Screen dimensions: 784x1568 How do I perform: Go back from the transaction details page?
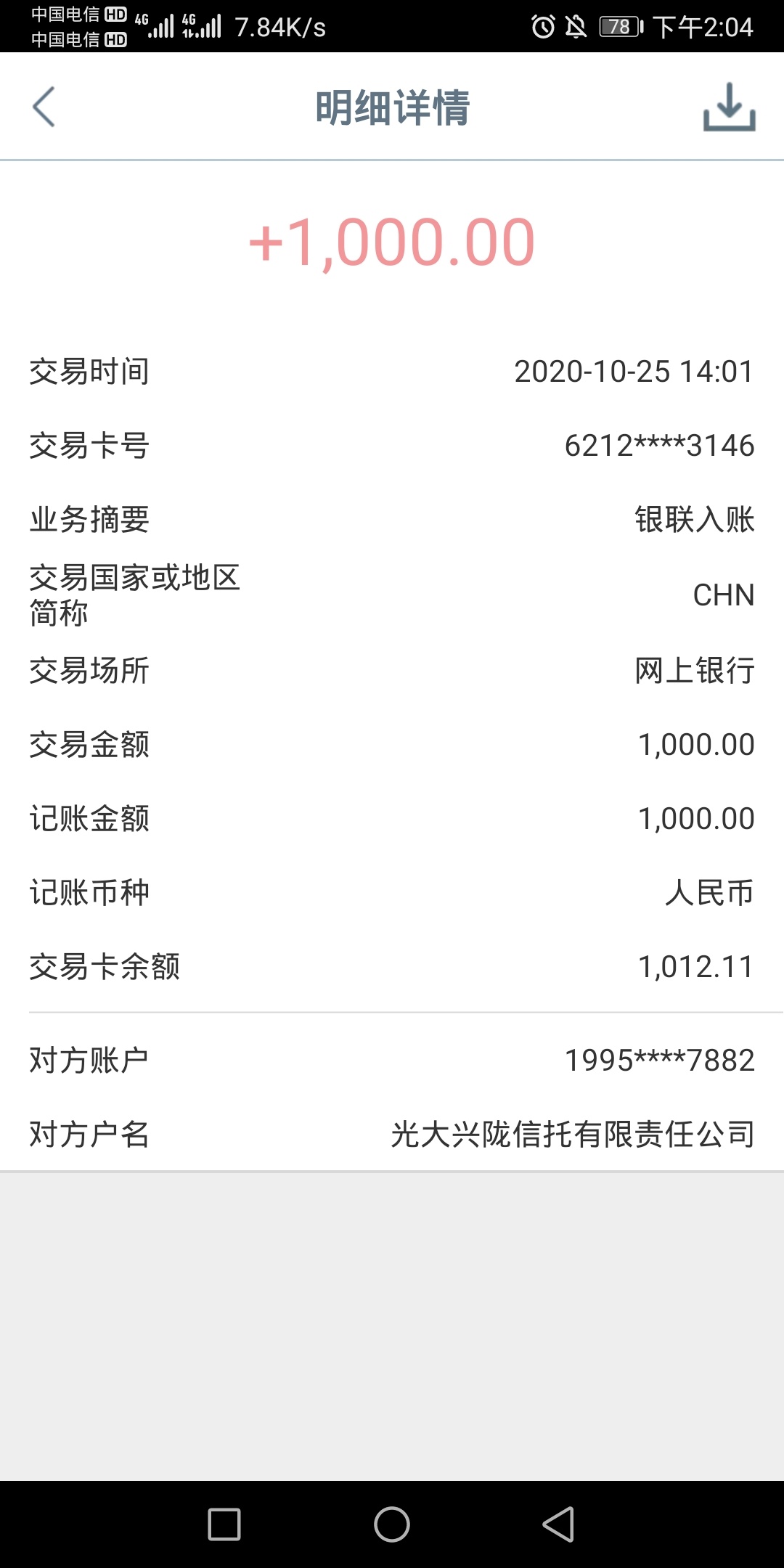tap(44, 107)
